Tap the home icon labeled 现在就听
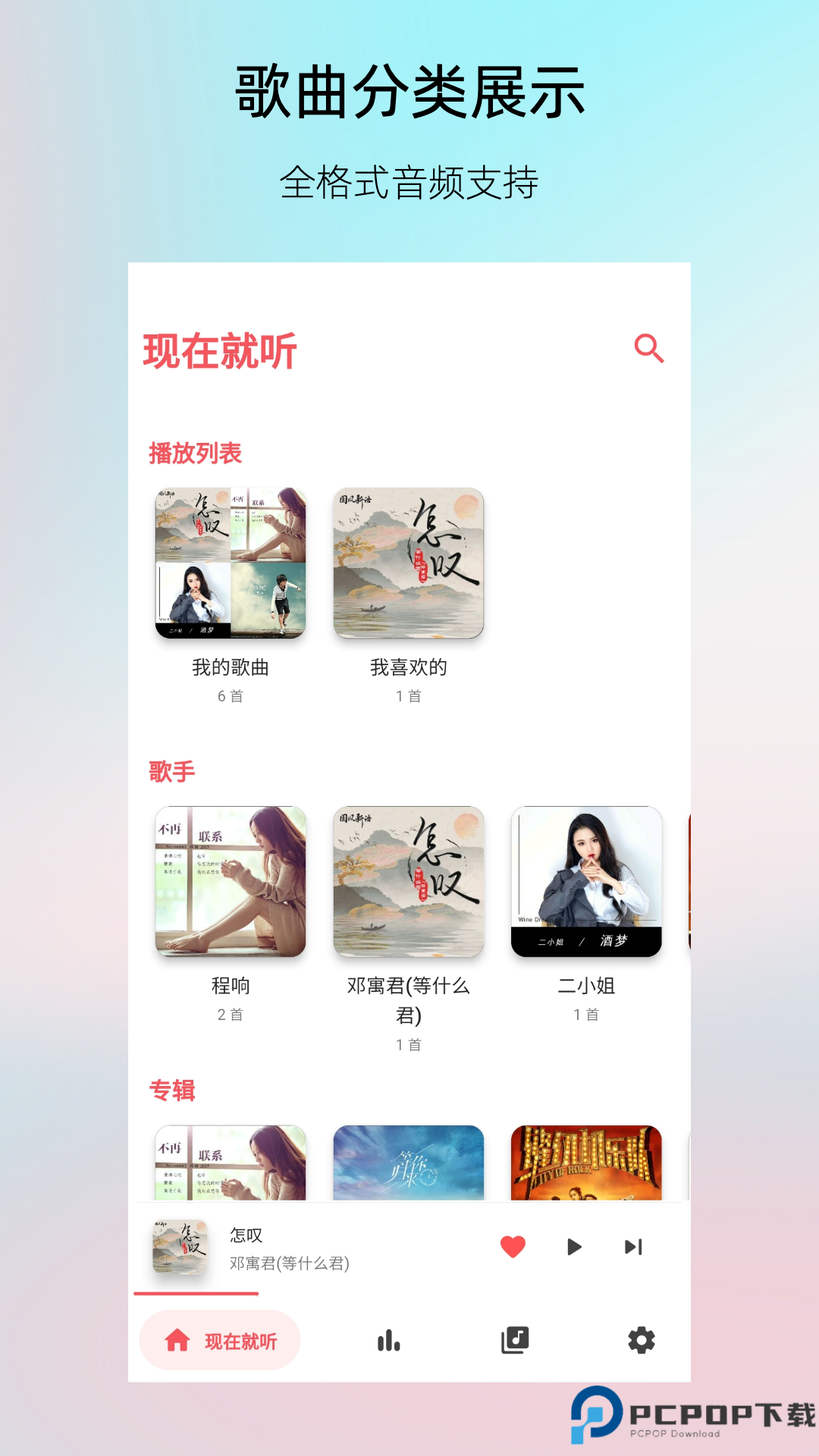 (218, 1340)
